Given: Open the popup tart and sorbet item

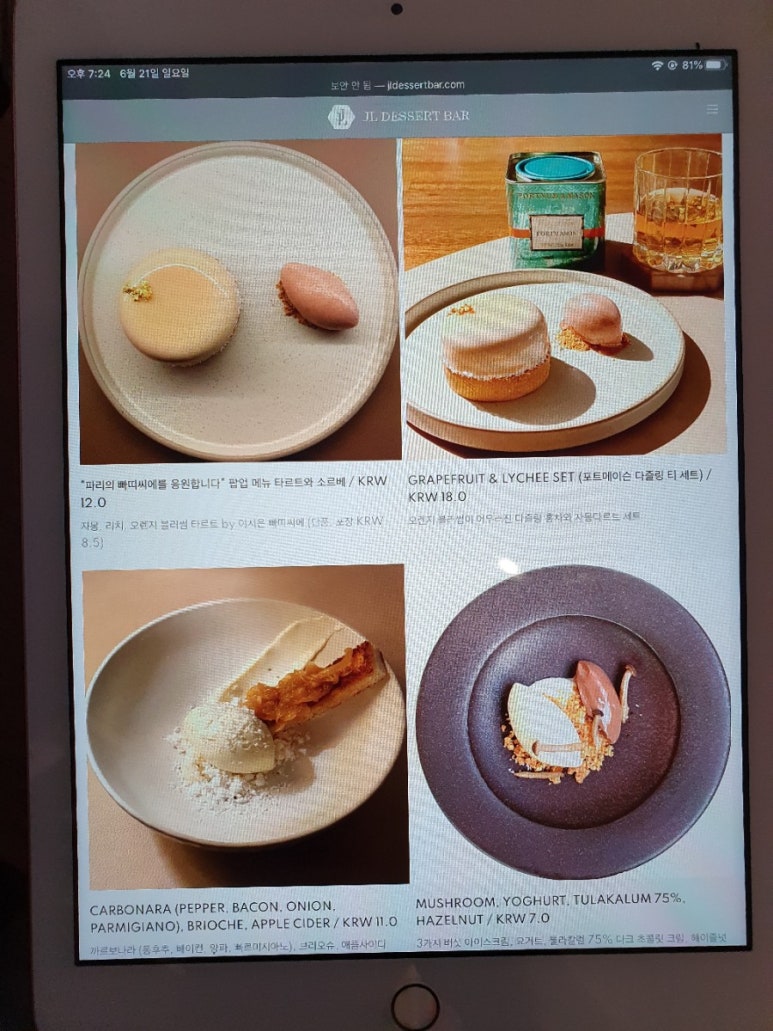Looking at the screenshot, I should coord(238,300).
